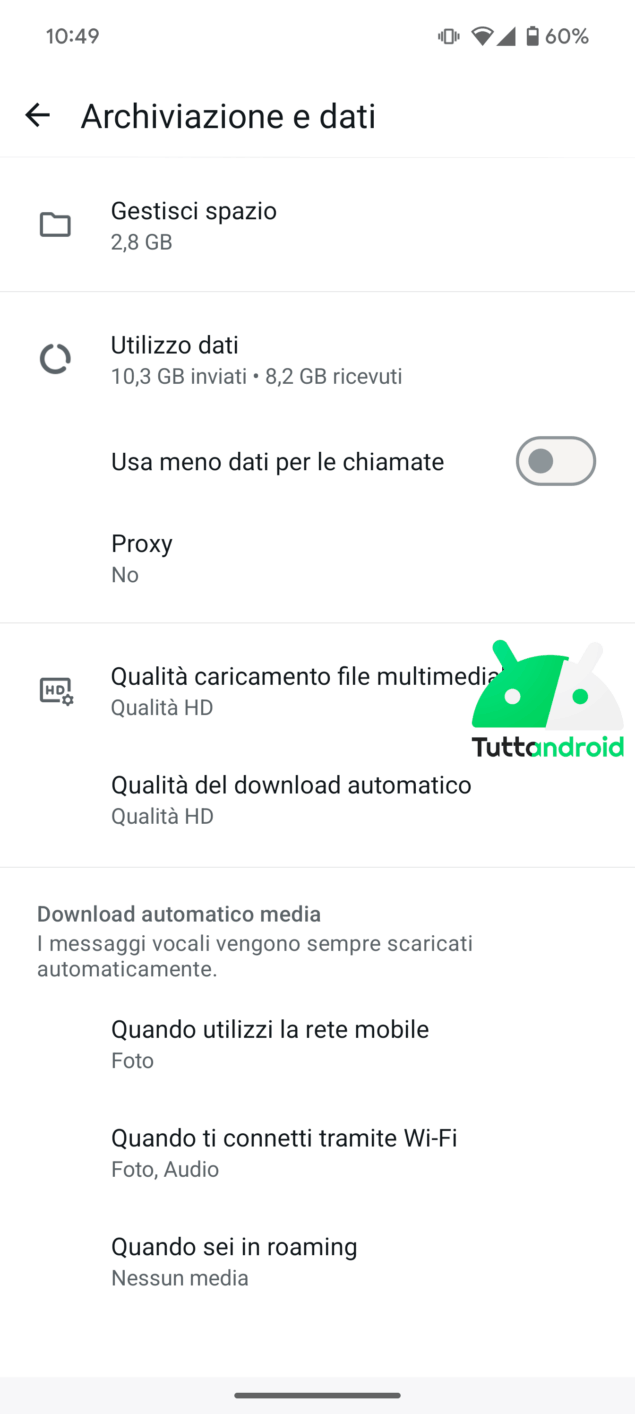The width and height of the screenshot is (635, 1414).
Task: Enable Usa meno dati per le chiamate
Action: pyautogui.click(x=555, y=461)
